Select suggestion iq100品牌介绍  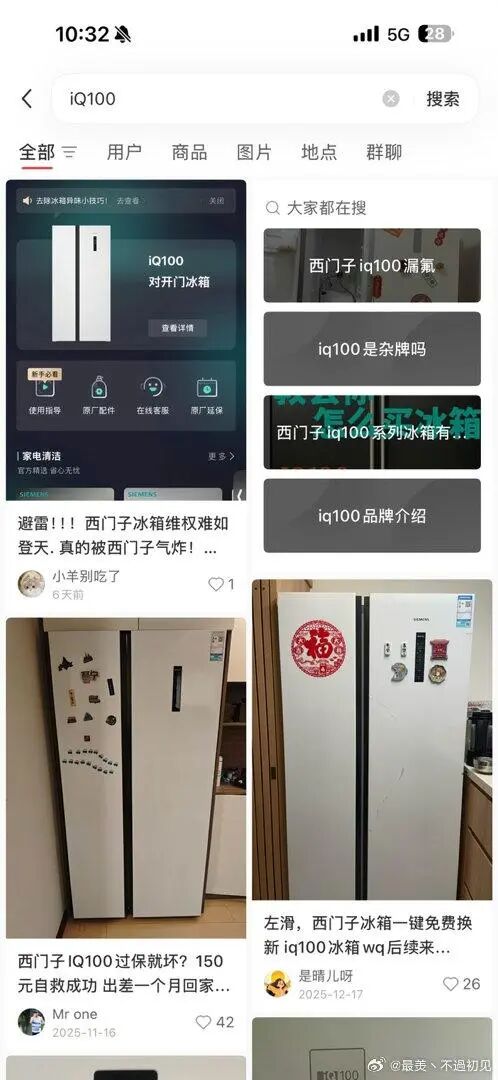(x=372, y=516)
